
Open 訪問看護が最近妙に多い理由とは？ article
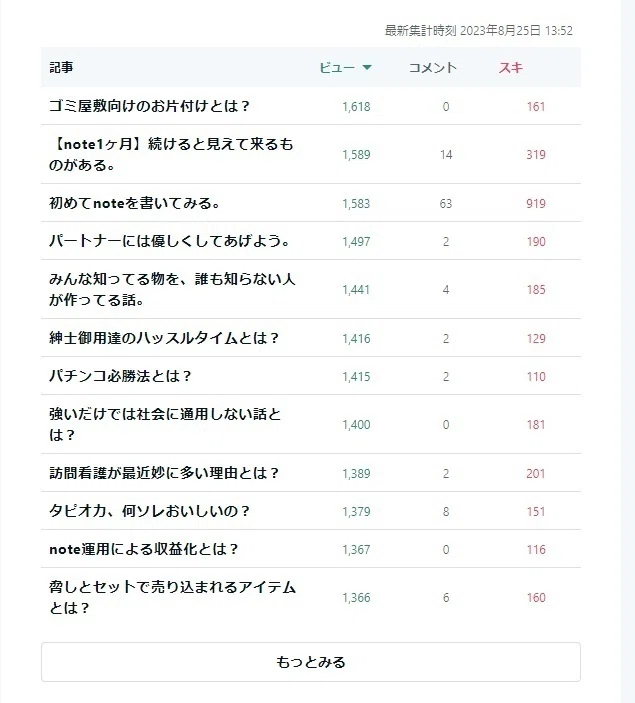164,473
